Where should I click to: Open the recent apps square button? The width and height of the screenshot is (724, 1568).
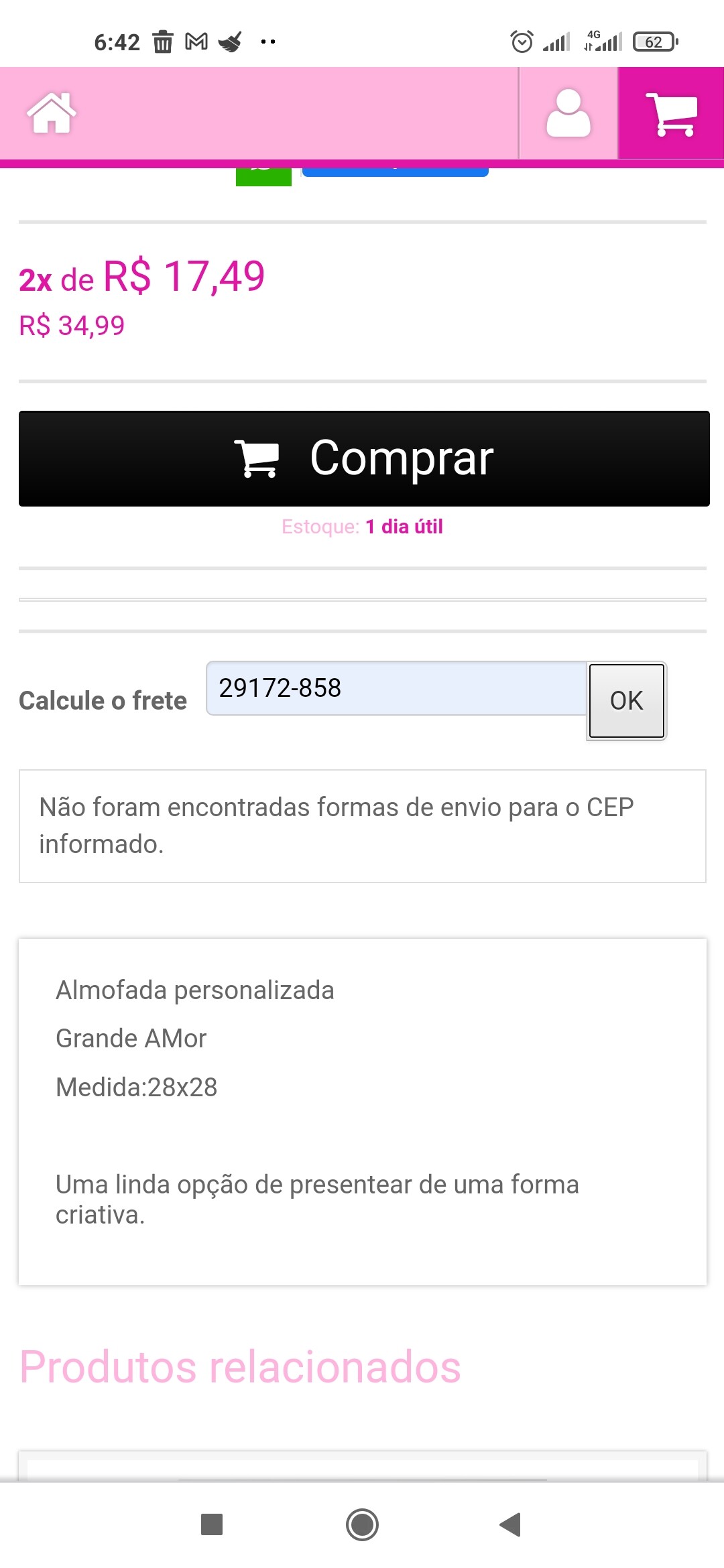[212, 1524]
